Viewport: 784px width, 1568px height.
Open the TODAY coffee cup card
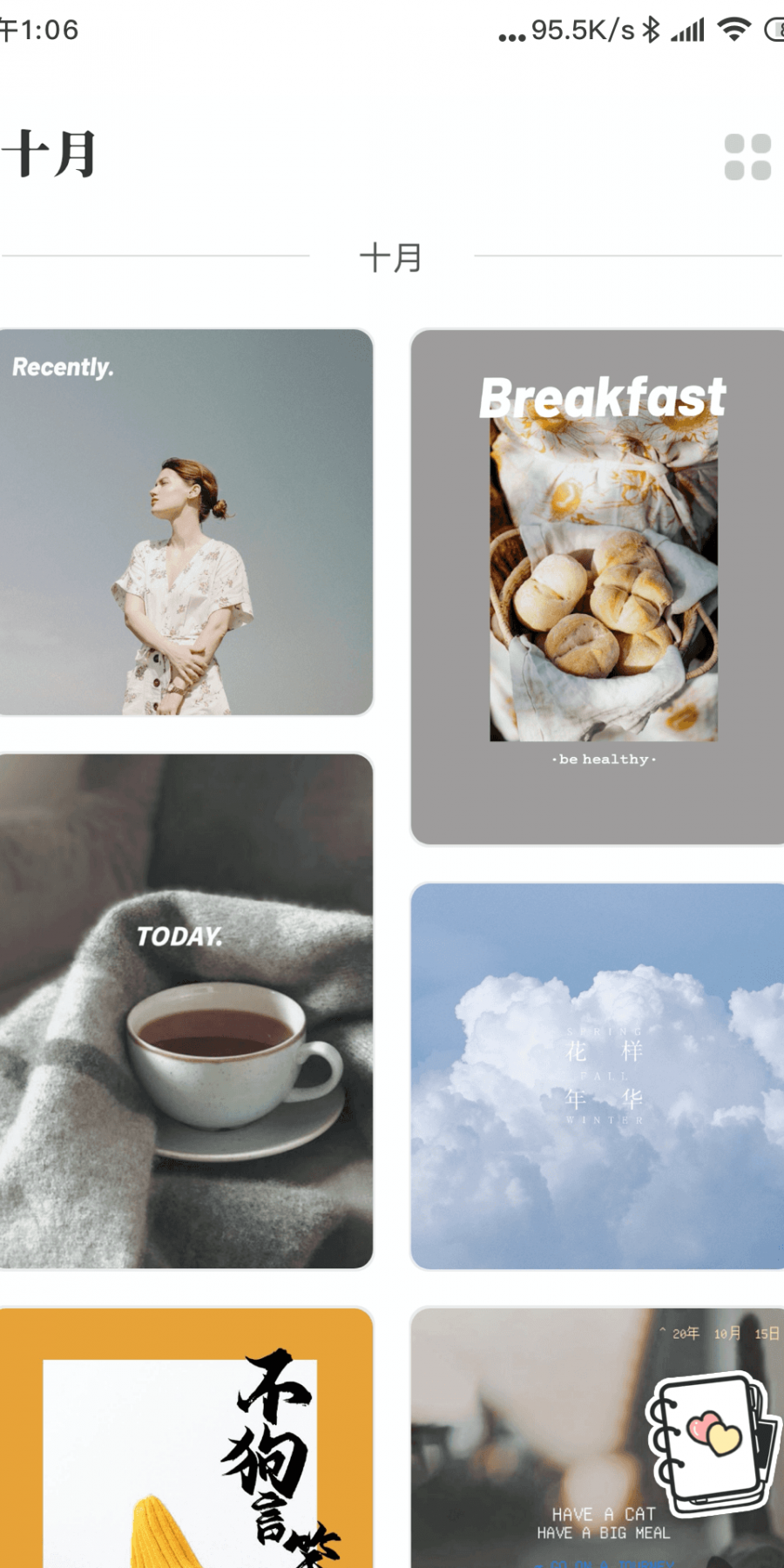186,1010
